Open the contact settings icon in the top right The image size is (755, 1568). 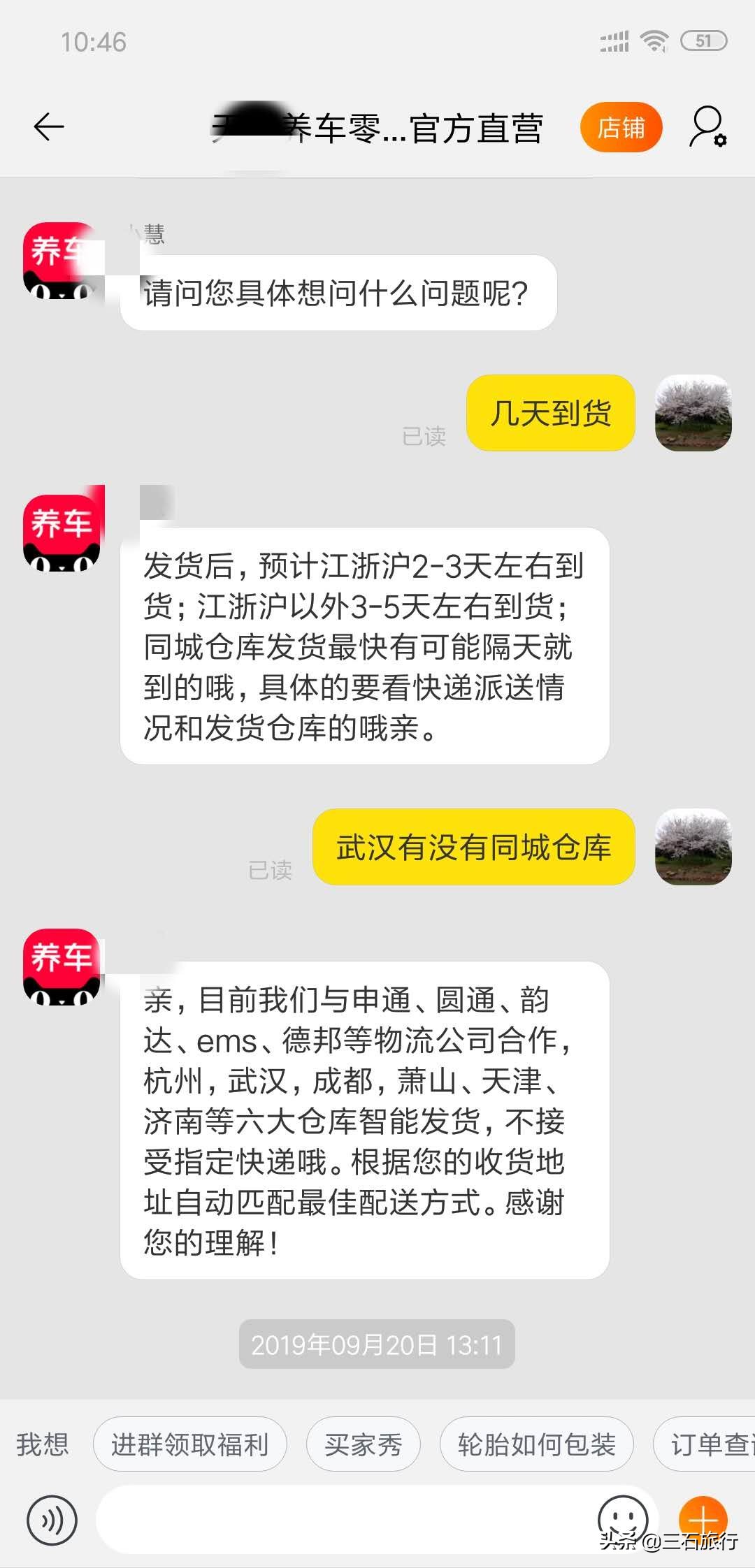[x=706, y=128]
